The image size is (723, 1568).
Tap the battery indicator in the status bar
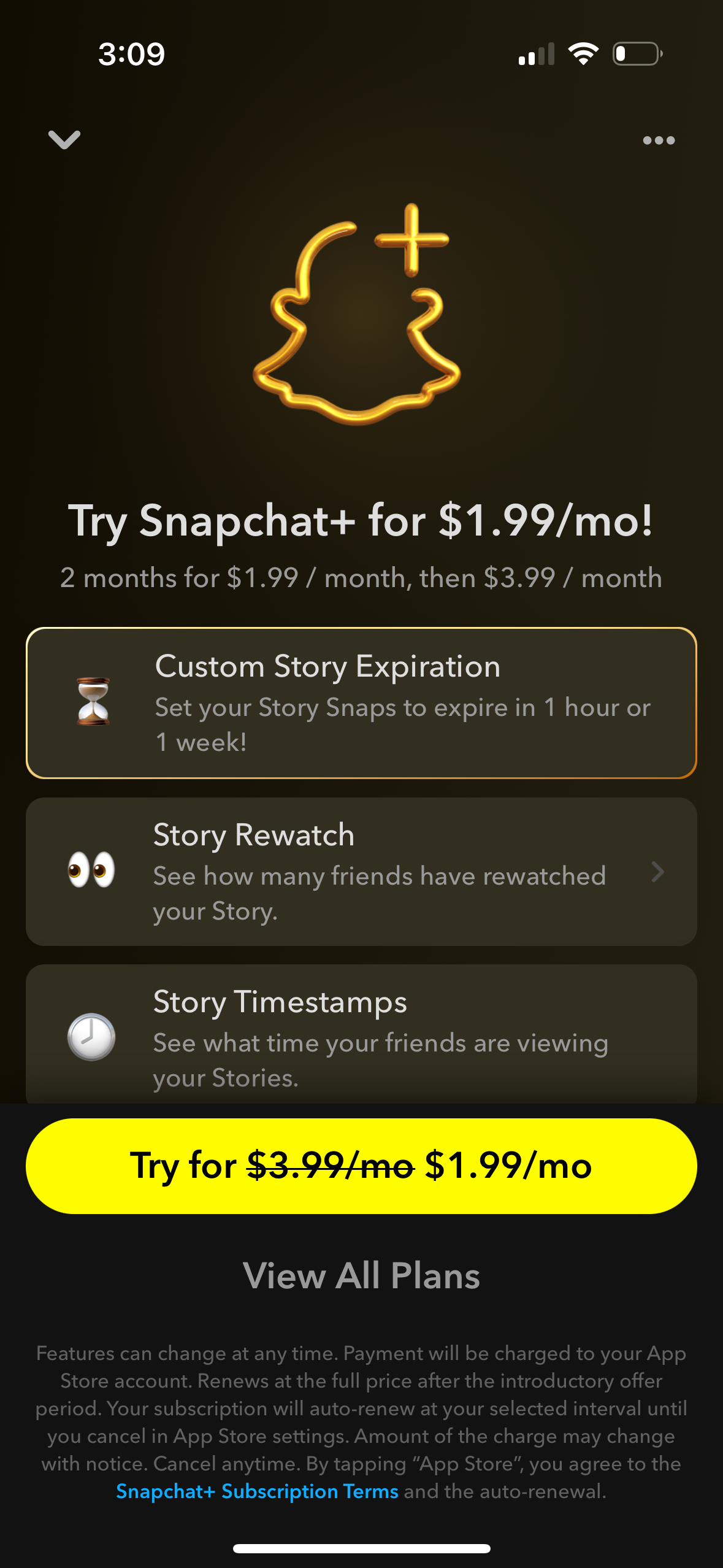tap(636, 53)
